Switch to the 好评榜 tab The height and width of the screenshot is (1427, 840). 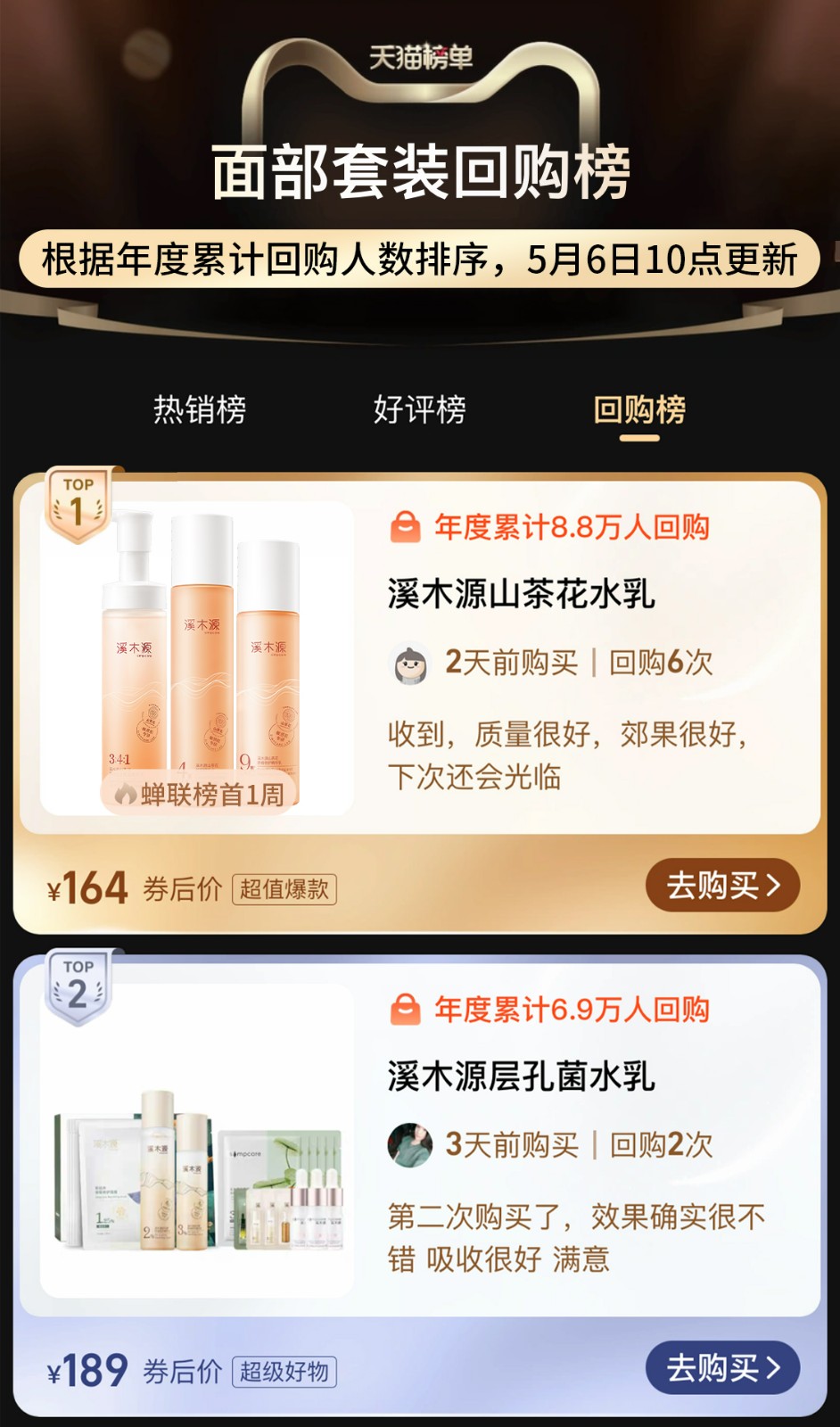(419, 410)
